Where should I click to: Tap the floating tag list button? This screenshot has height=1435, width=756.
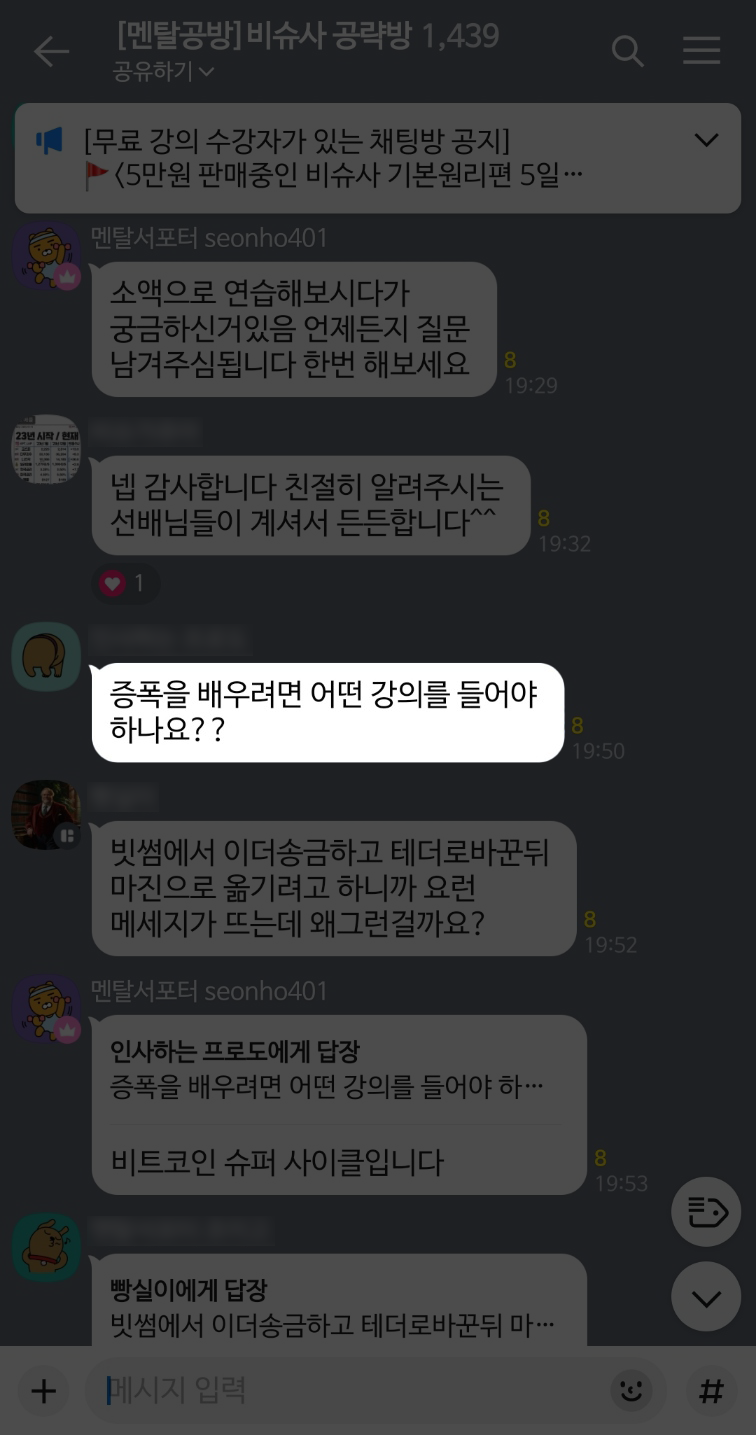coord(706,1212)
